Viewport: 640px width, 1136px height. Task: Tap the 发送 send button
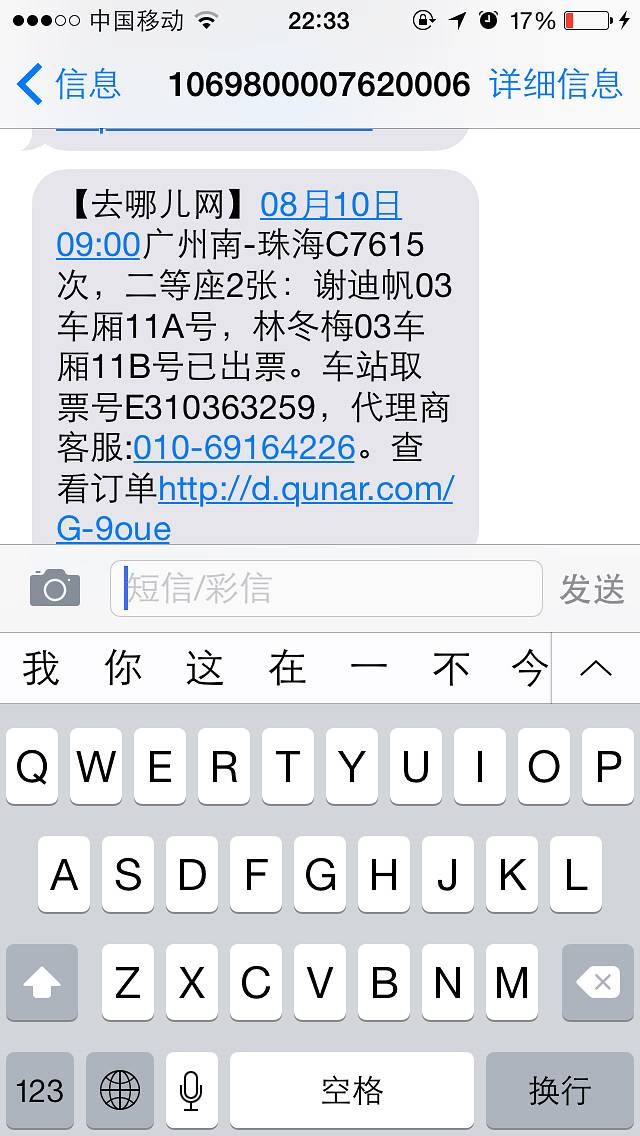click(592, 589)
